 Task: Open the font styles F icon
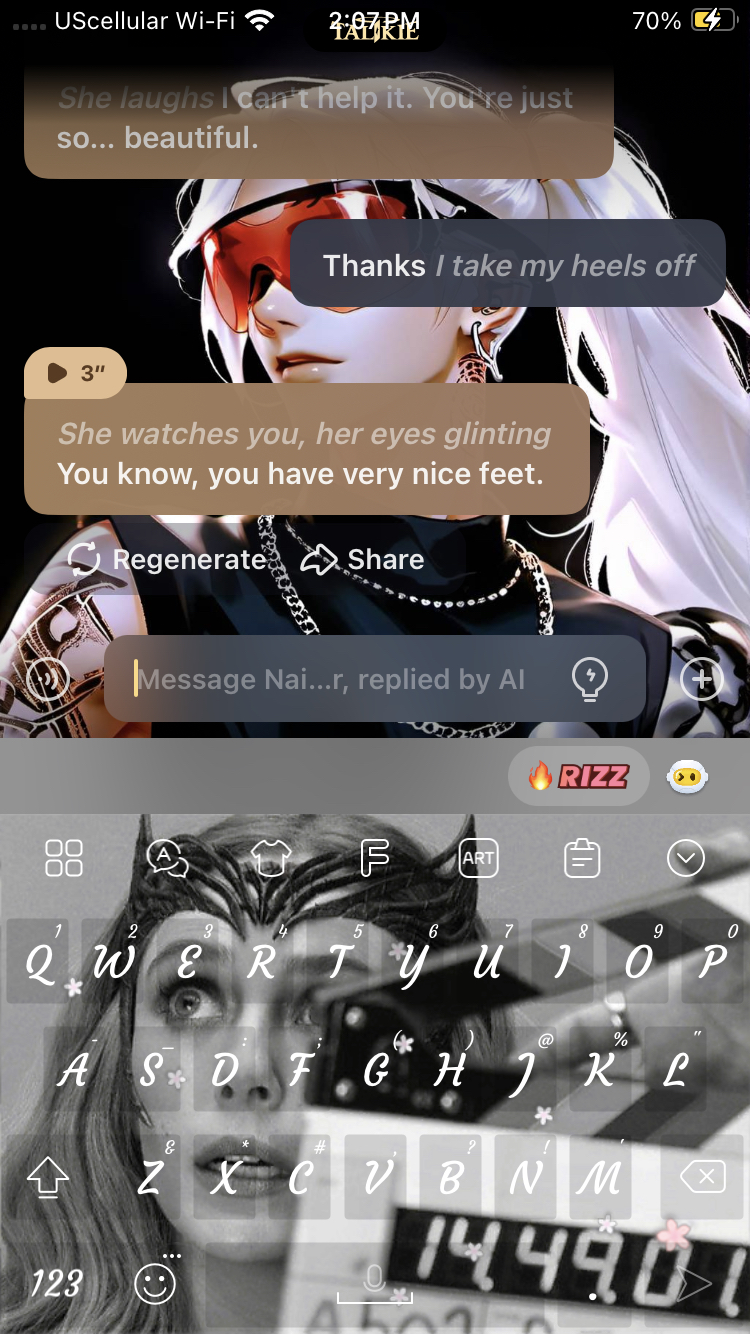(375, 858)
